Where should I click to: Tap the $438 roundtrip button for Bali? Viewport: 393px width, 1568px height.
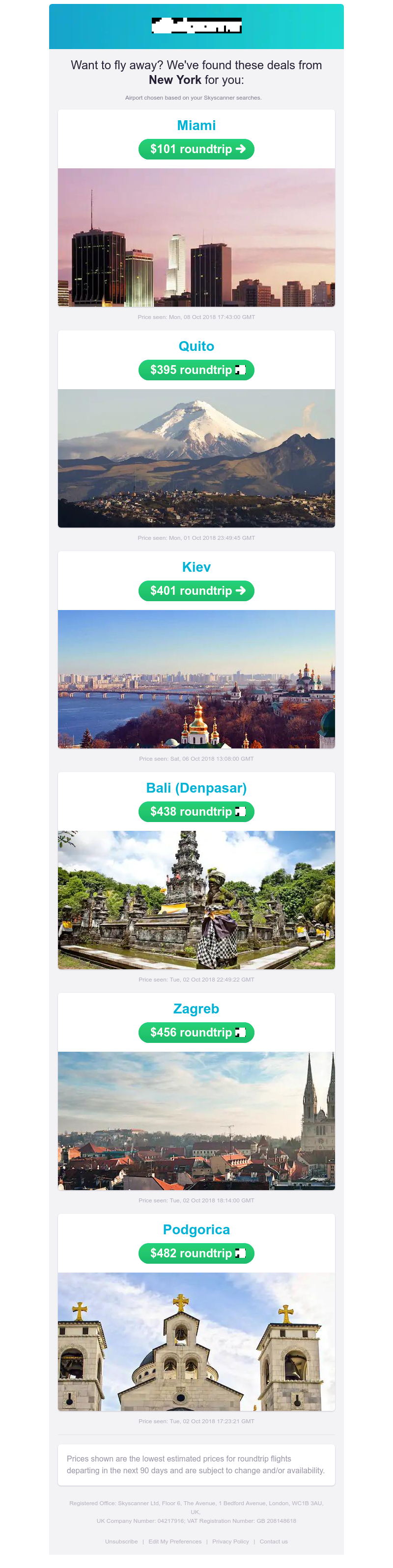(x=196, y=812)
